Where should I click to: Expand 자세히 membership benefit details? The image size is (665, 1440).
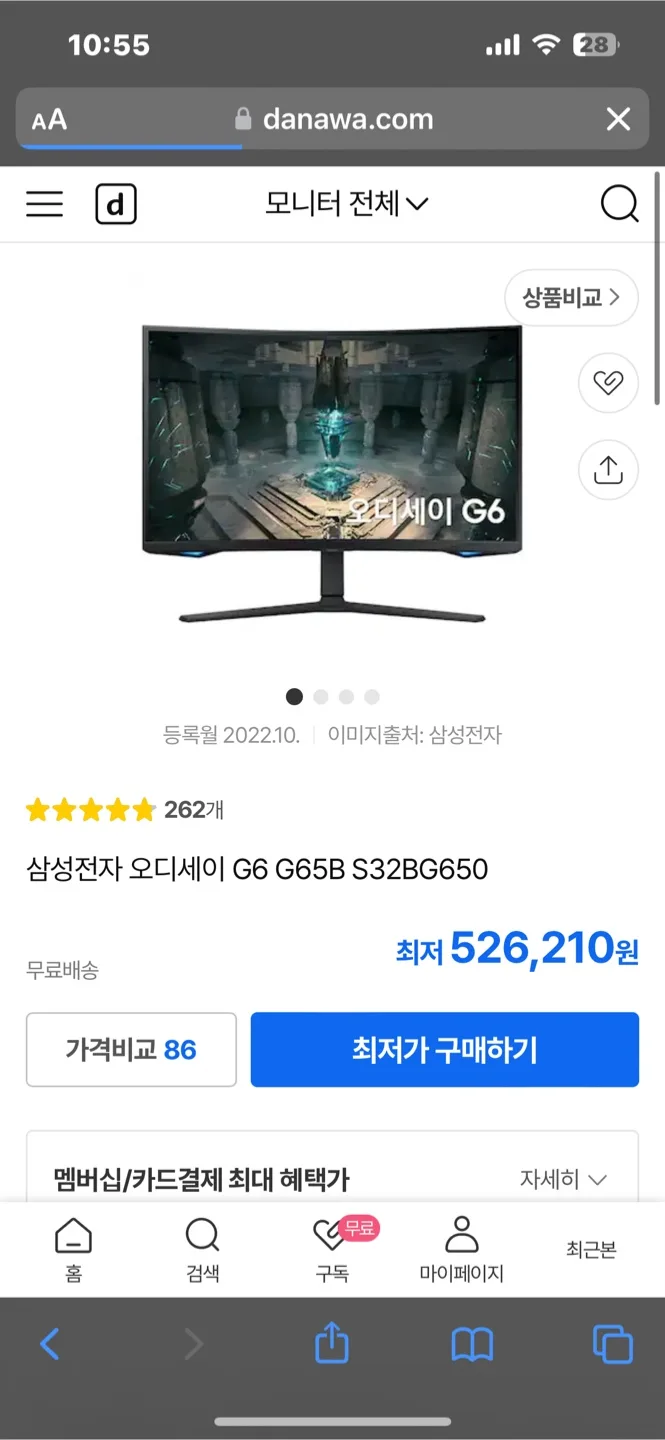pos(563,1179)
